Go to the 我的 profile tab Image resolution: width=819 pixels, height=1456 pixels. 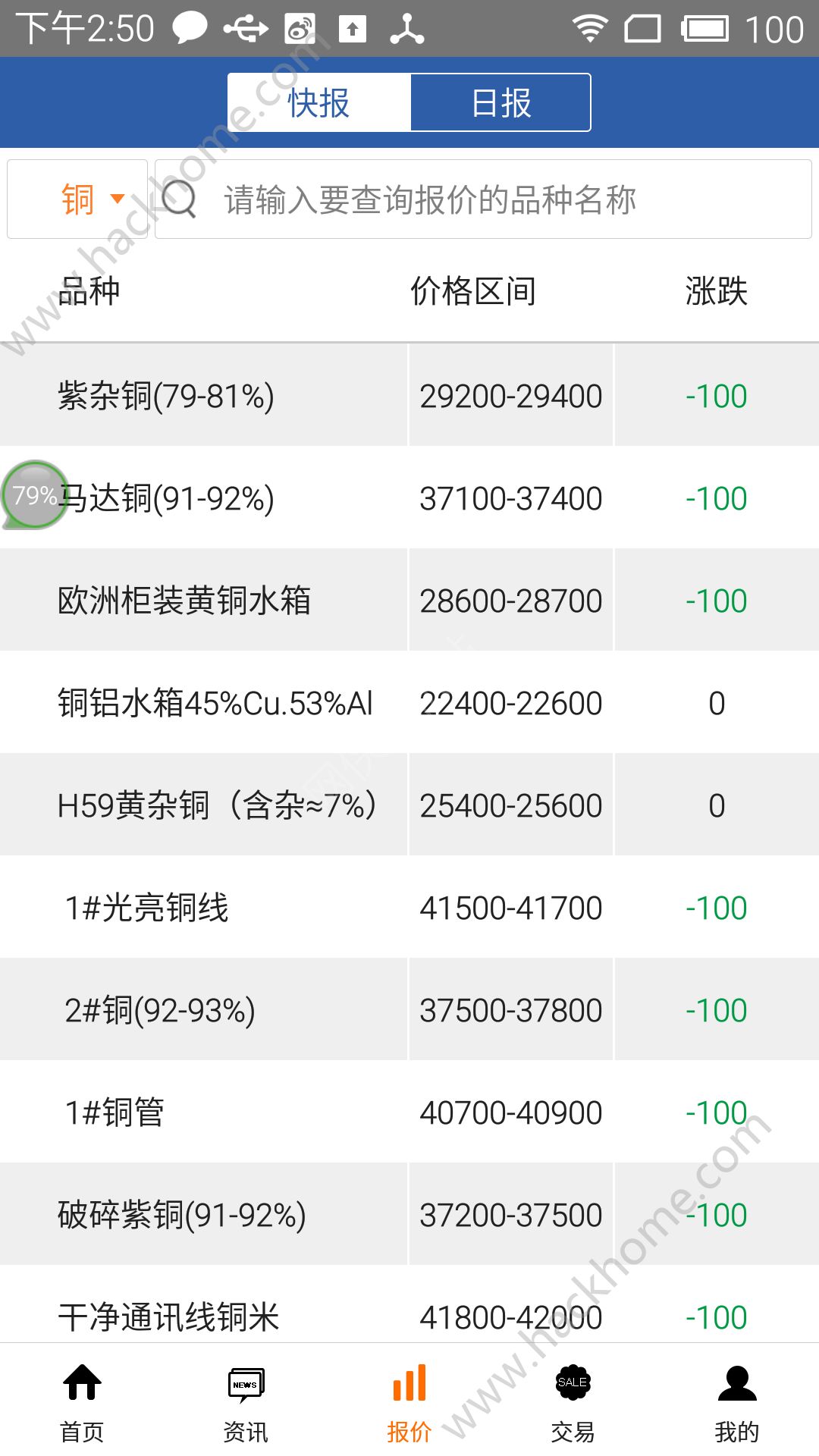[x=737, y=1401]
